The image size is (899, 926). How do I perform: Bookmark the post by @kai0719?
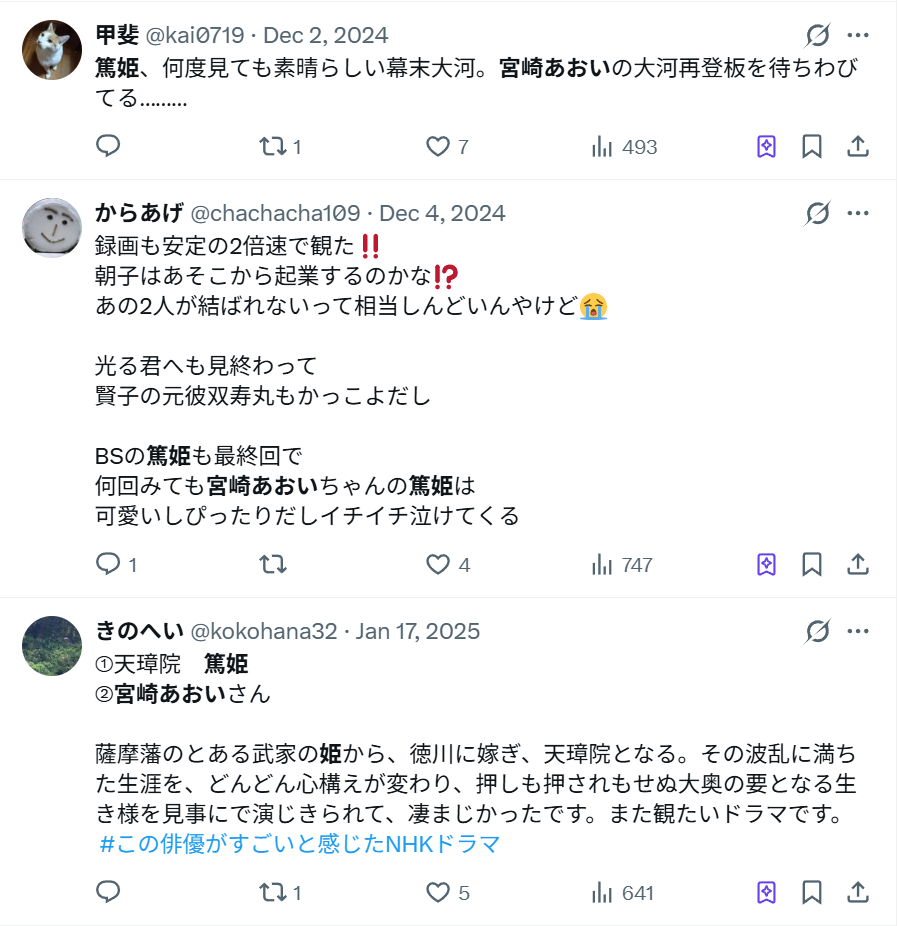pos(812,146)
